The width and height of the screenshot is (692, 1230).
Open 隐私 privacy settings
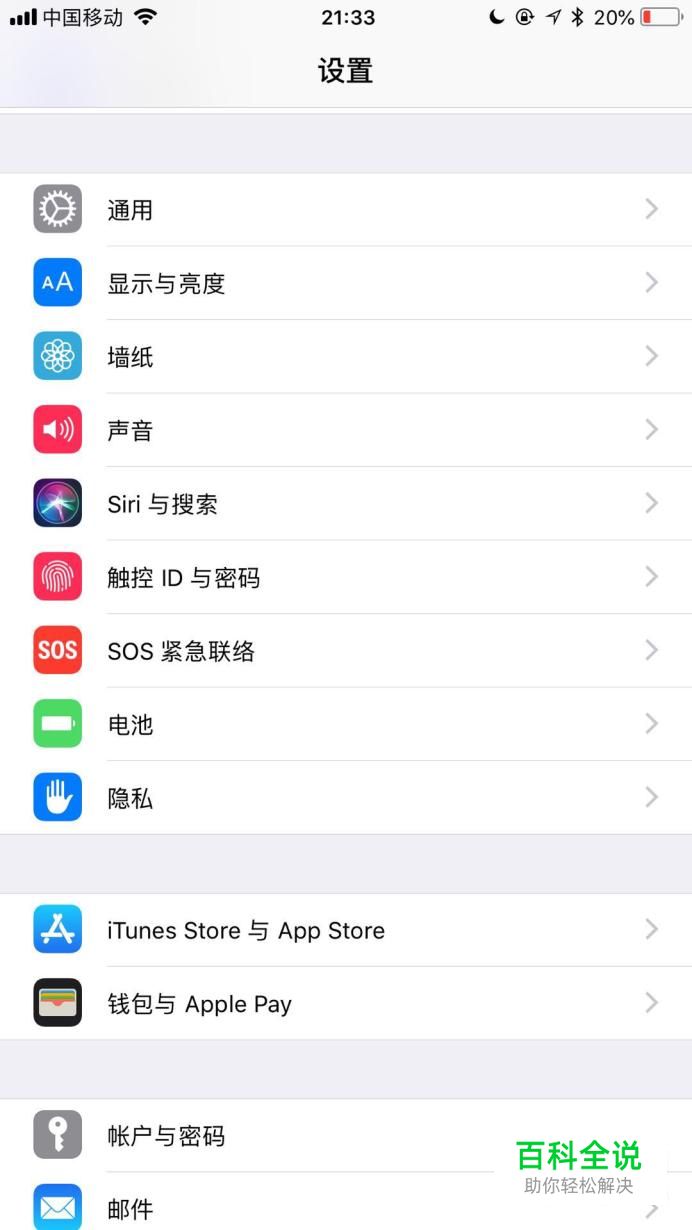pos(345,798)
